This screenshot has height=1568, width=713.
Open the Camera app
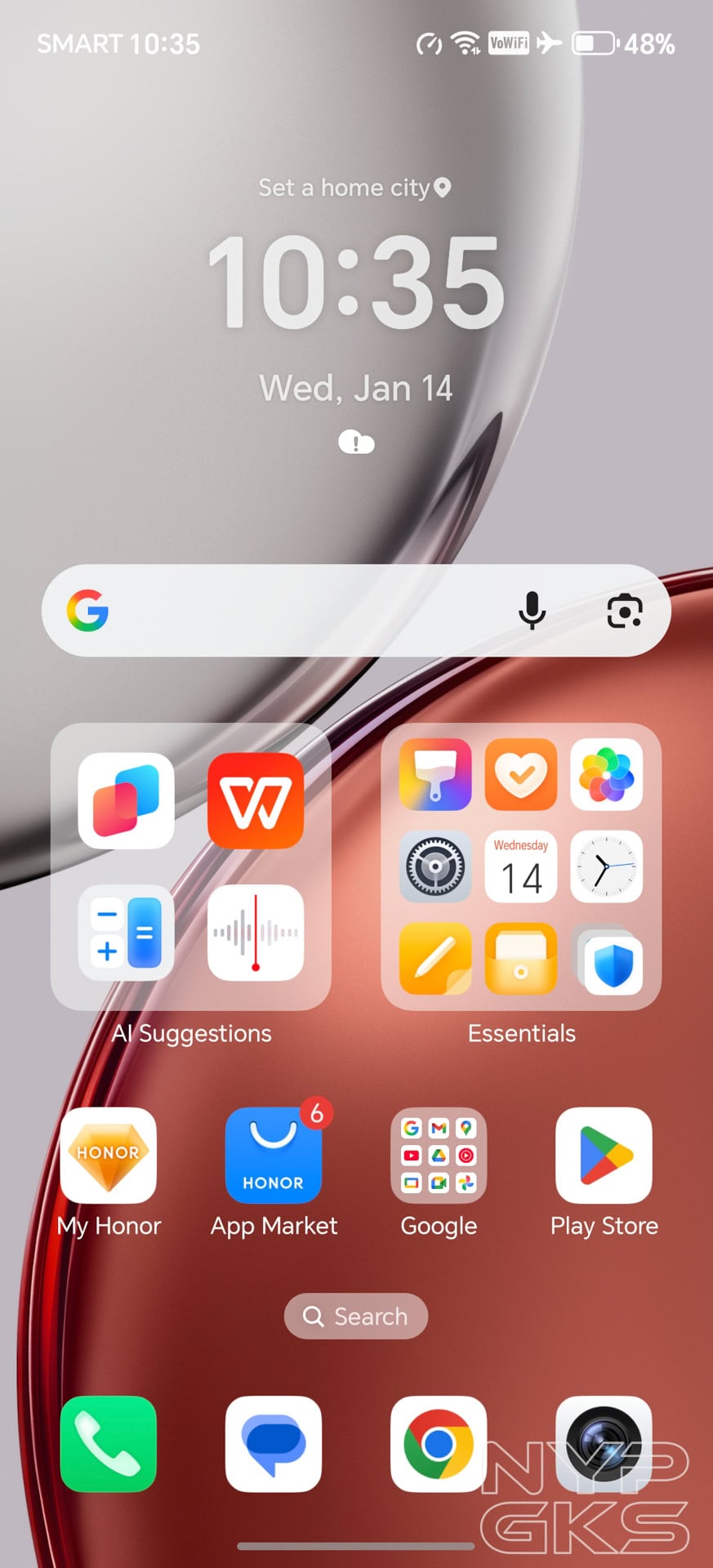pyautogui.click(x=604, y=1443)
